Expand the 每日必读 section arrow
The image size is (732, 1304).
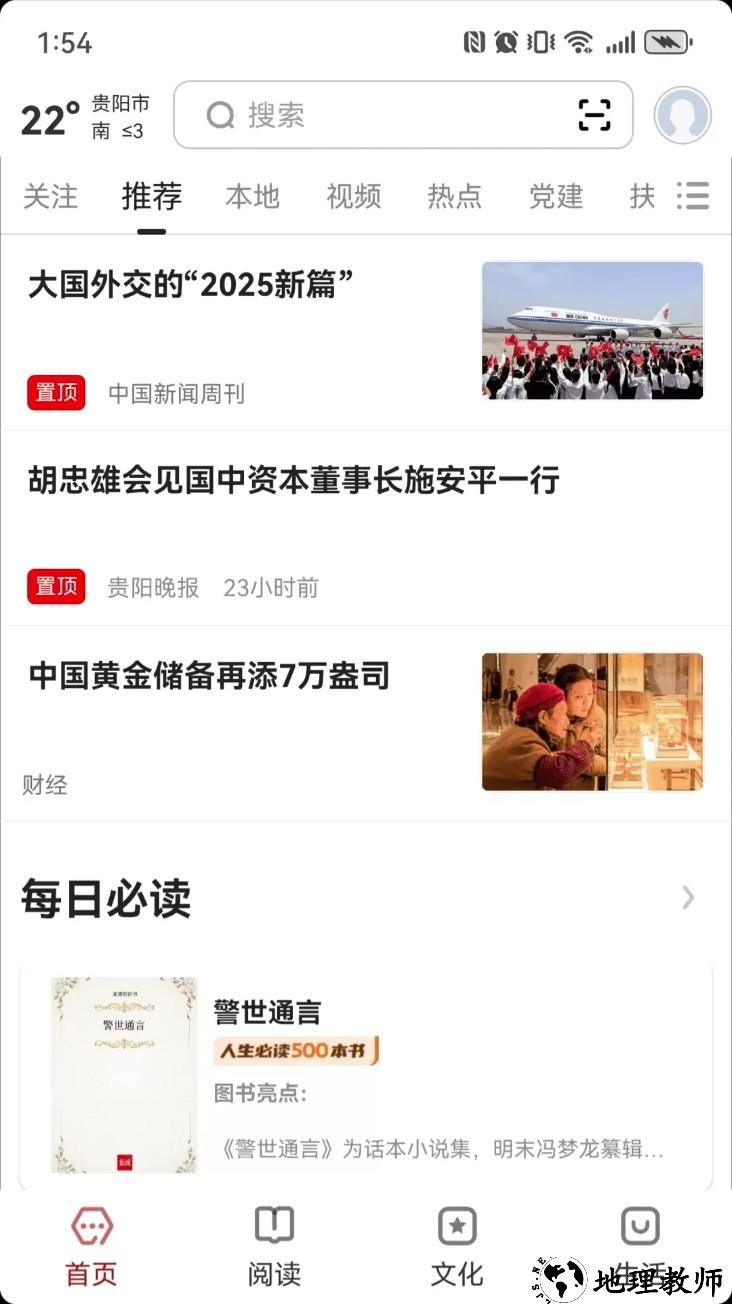coord(688,898)
